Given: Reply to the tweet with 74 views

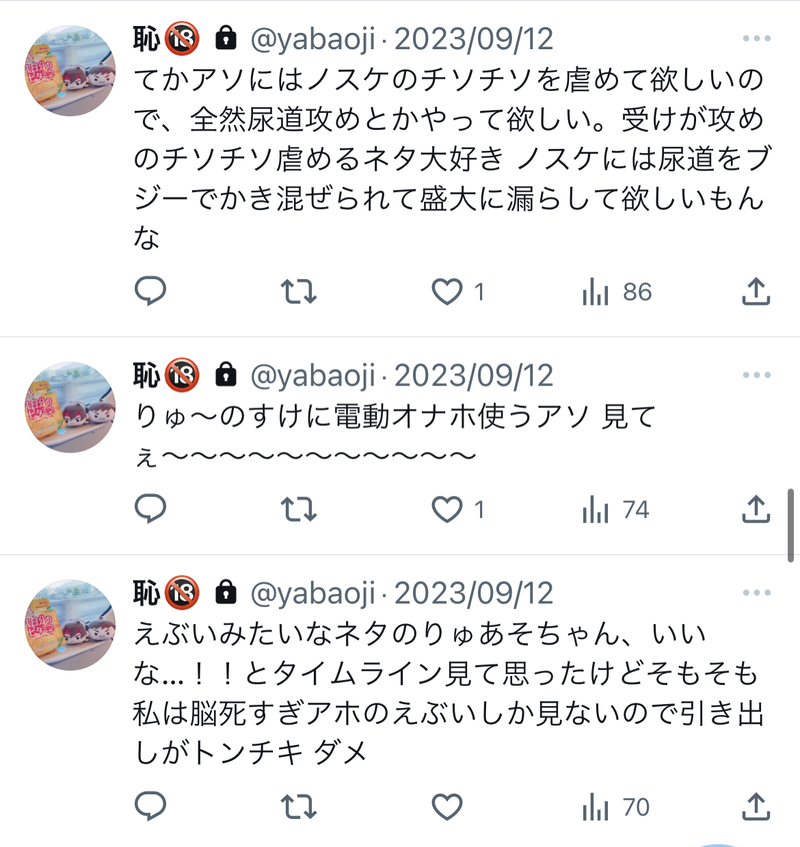Looking at the screenshot, I should tap(150, 509).
